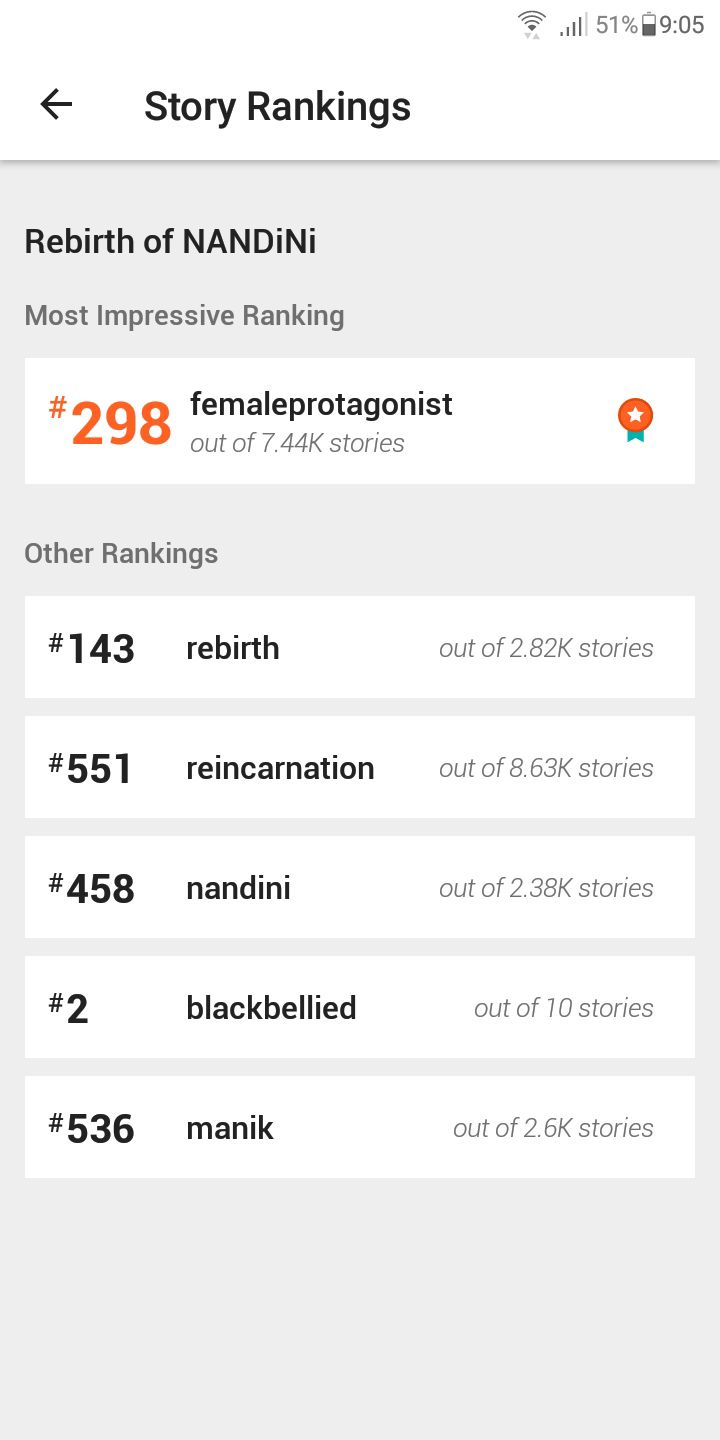Open the femaleprotagonist ranking card
720x1440 pixels.
pos(360,421)
